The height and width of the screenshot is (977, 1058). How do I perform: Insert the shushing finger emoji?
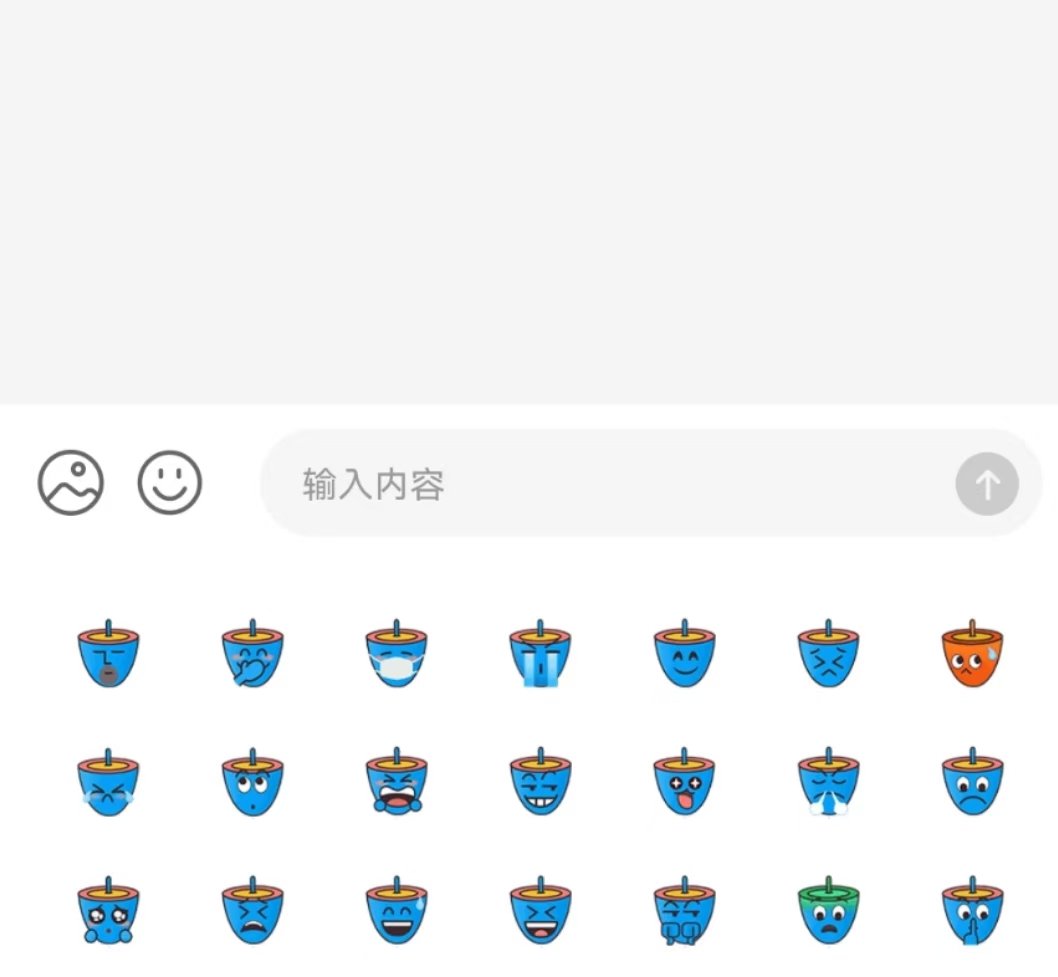click(972, 912)
